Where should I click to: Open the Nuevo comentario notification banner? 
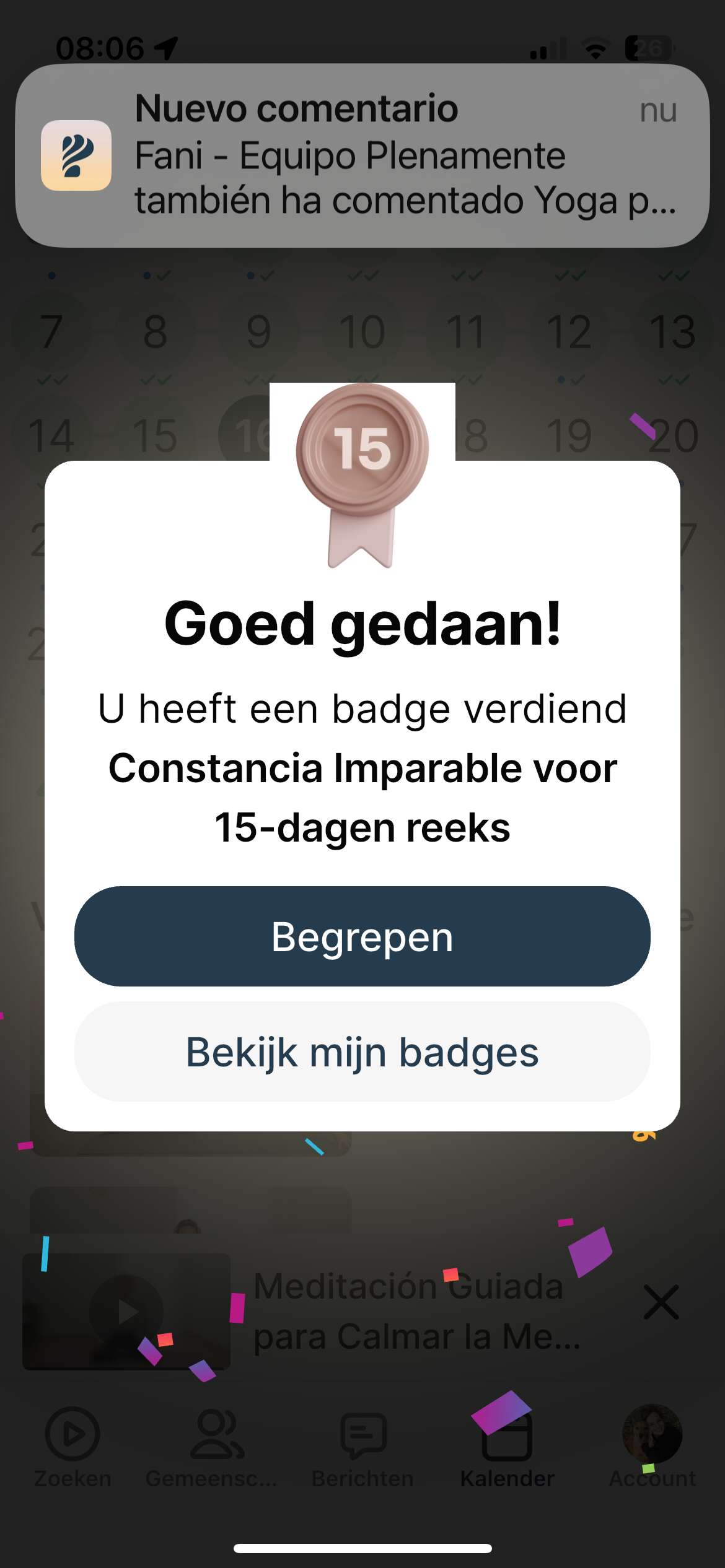tap(362, 155)
